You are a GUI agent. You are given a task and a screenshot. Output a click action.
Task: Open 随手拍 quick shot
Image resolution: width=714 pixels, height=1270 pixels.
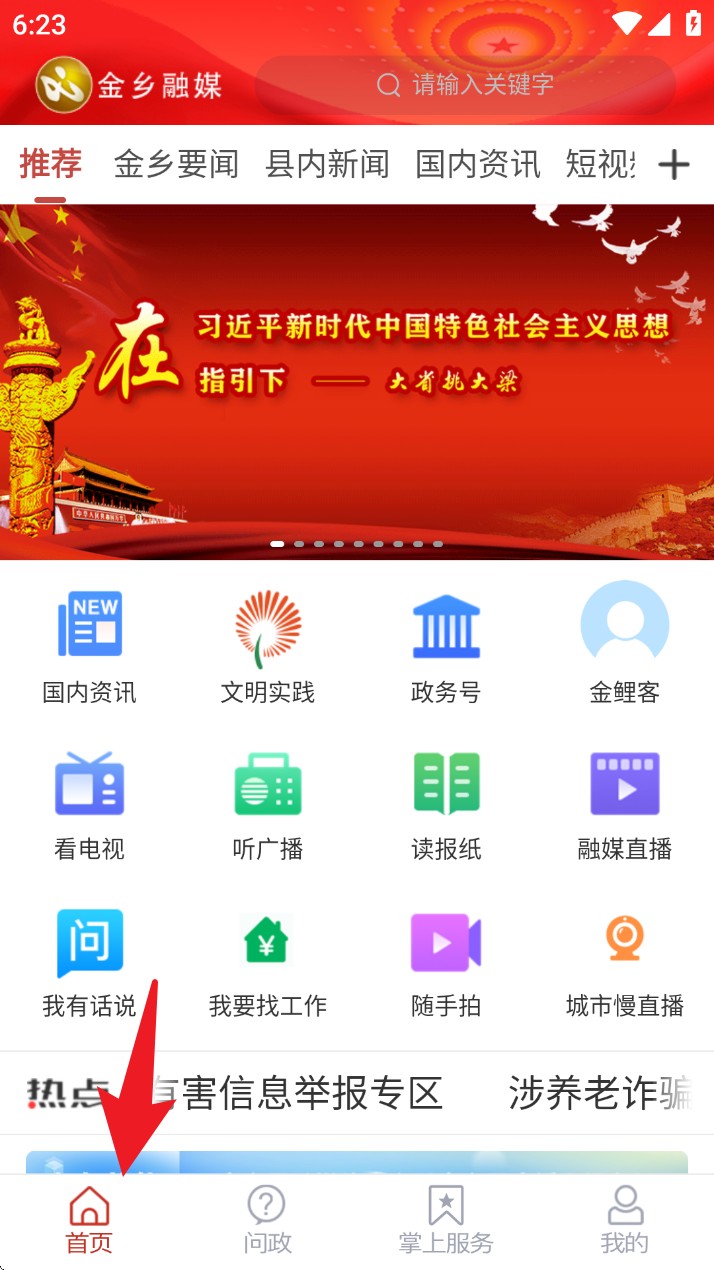pyautogui.click(x=446, y=962)
